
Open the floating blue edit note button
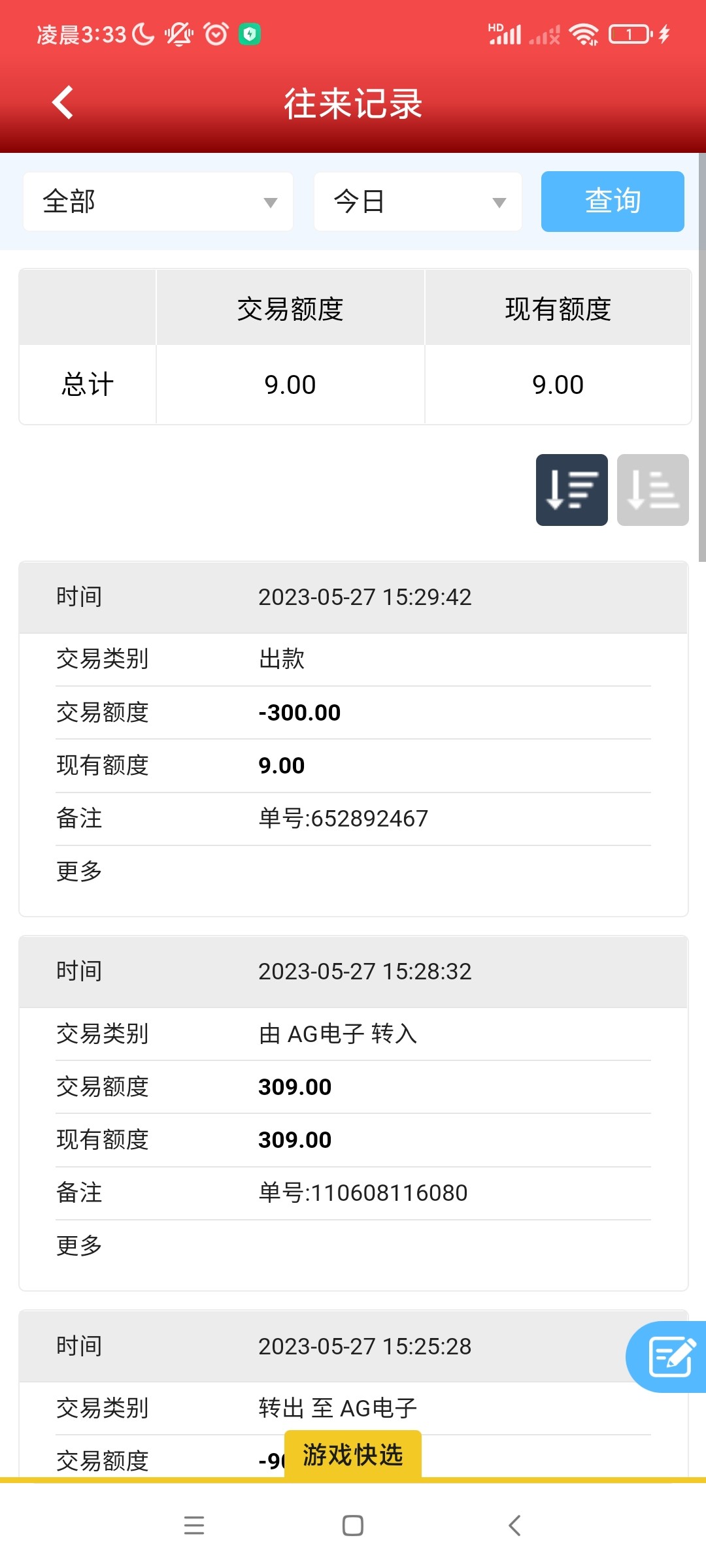point(669,1356)
